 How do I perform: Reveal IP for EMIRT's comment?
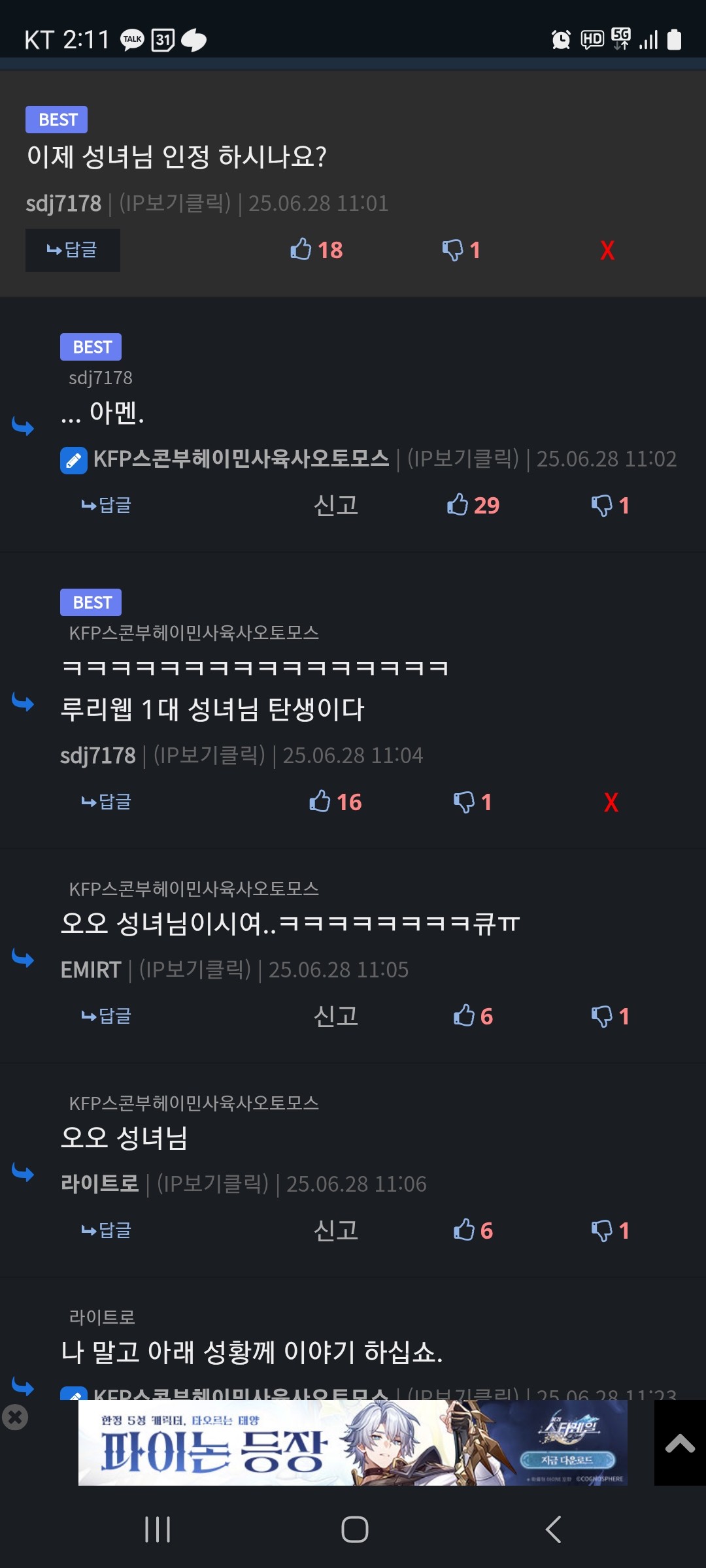coord(195,970)
